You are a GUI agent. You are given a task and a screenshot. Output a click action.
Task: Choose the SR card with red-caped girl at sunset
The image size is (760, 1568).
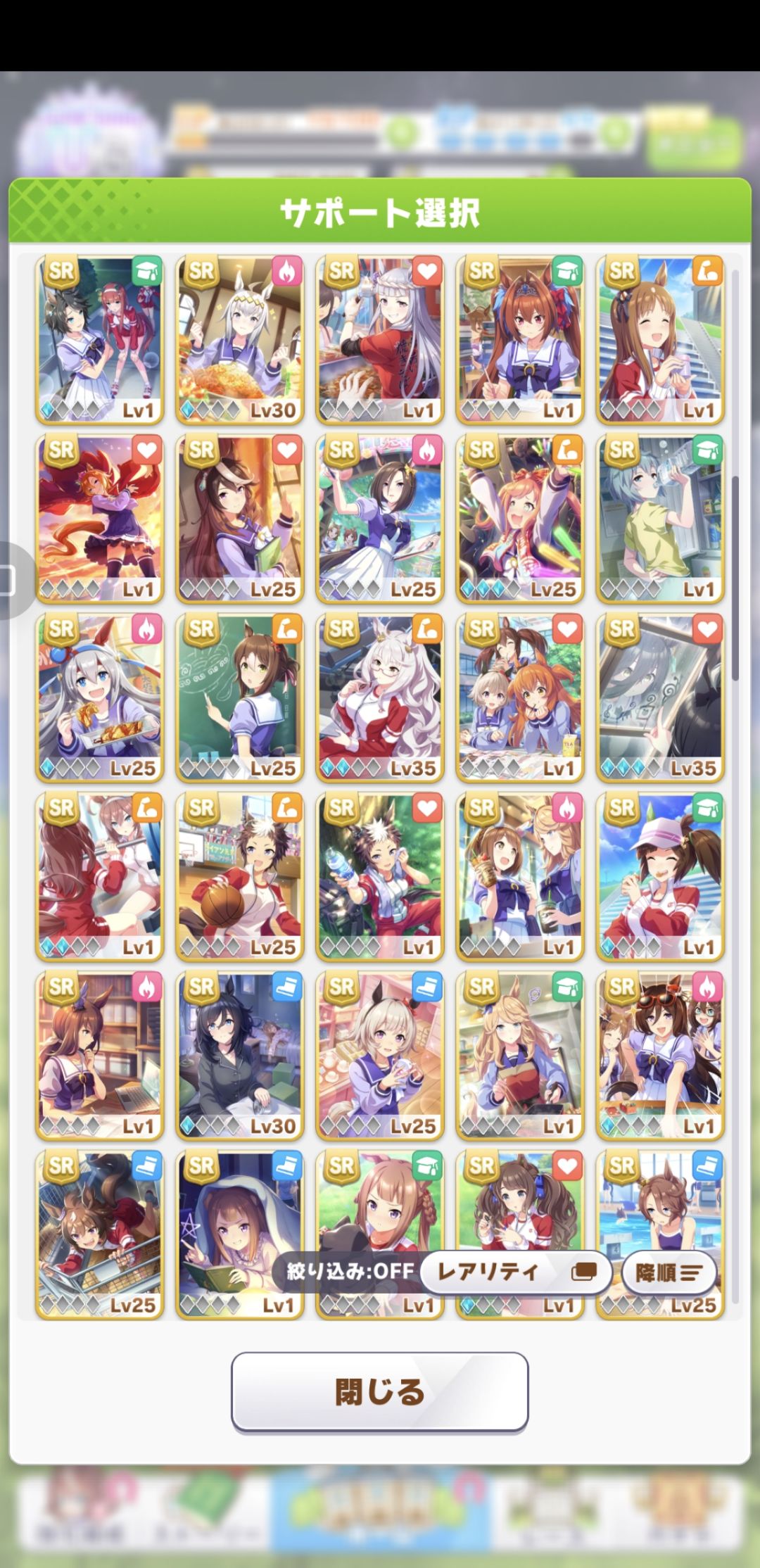[x=100, y=519]
